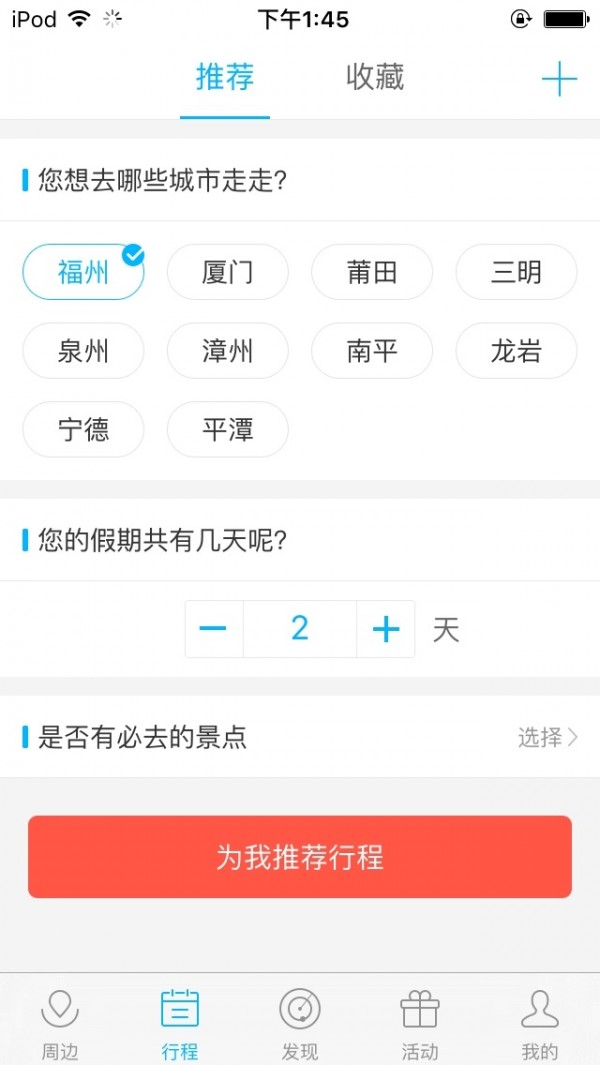600x1065 pixels.
Task: Open the 我的 profile tab
Action: point(540,1023)
